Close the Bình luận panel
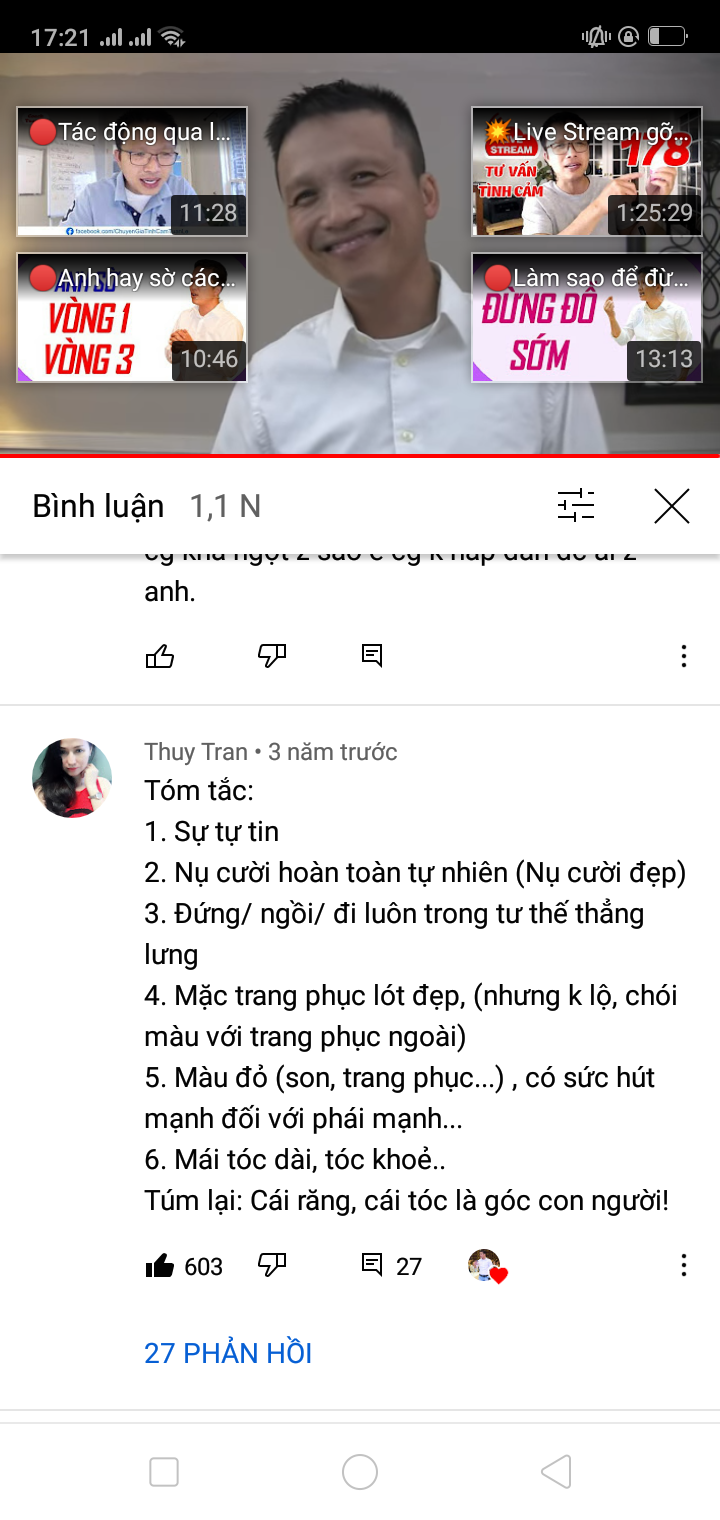 point(672,506)
